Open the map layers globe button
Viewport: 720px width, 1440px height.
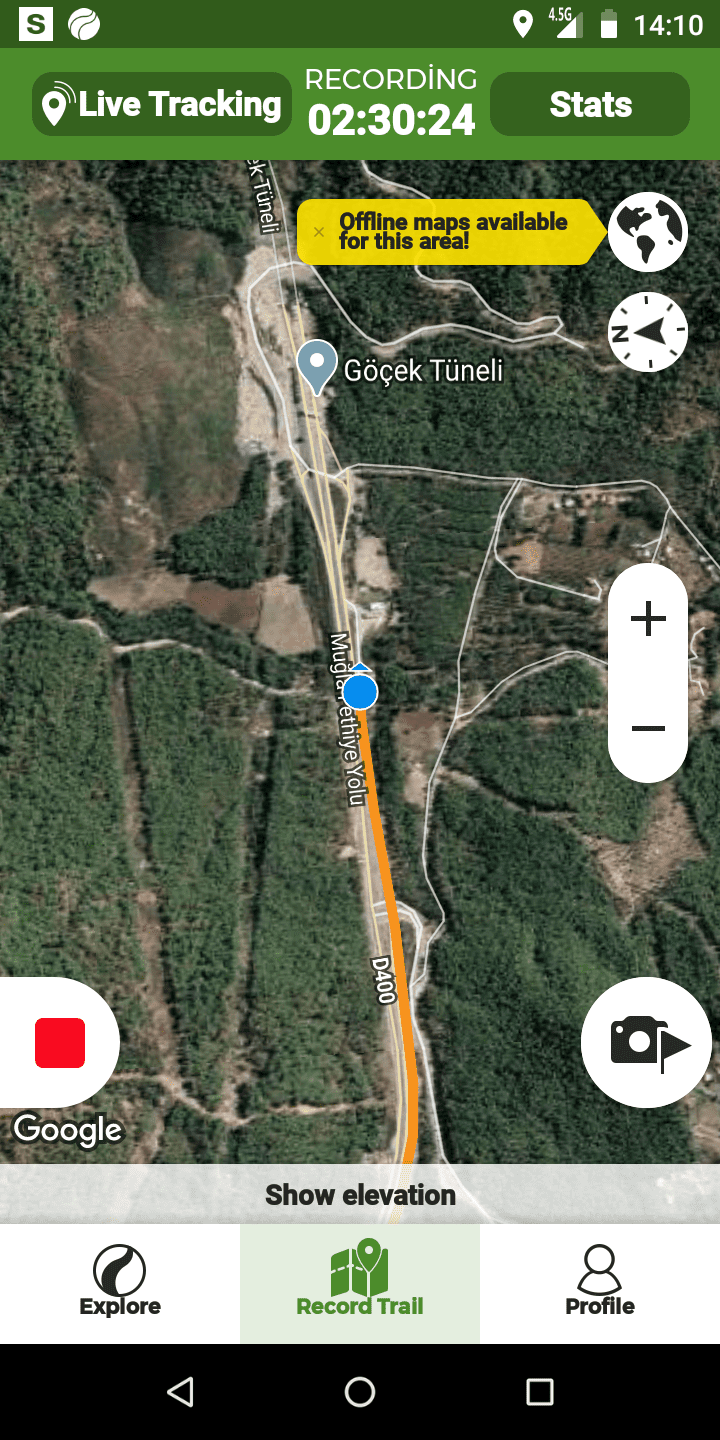648,232
